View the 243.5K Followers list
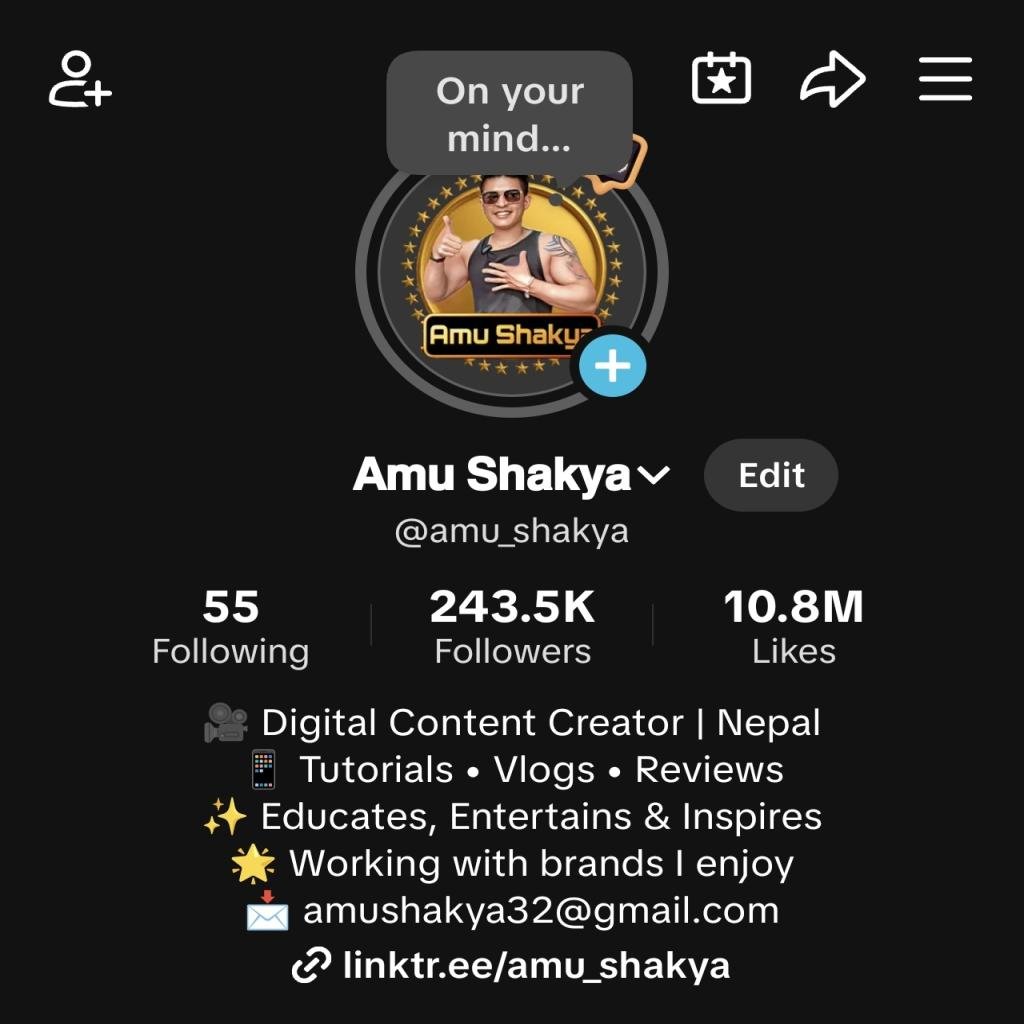Viewport: 1024px width, 1024px height. (x=512, y=627)
